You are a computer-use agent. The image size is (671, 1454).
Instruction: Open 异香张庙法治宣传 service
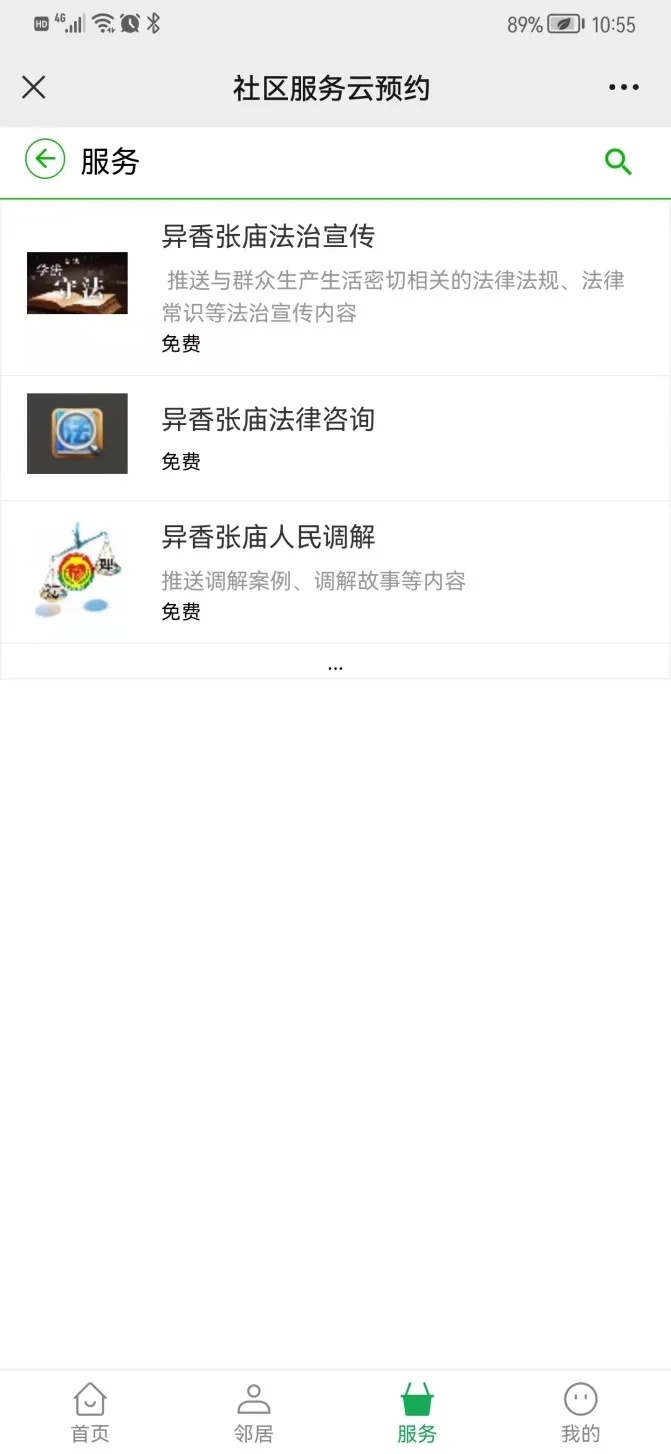pyautogui.click(x=268, y=237)
